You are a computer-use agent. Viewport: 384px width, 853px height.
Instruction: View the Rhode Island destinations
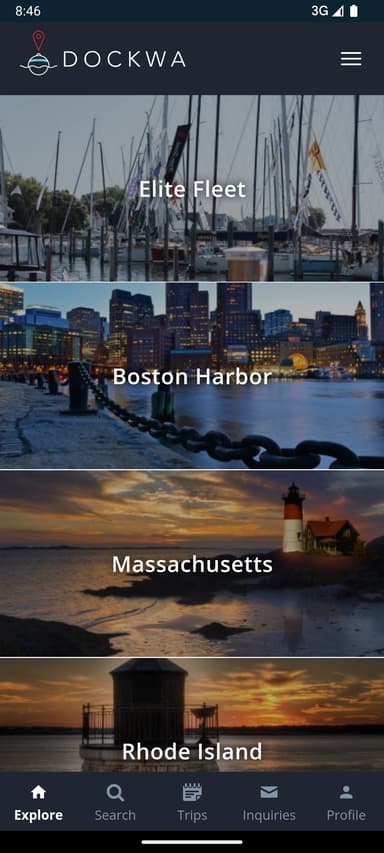tap(192, 715)
